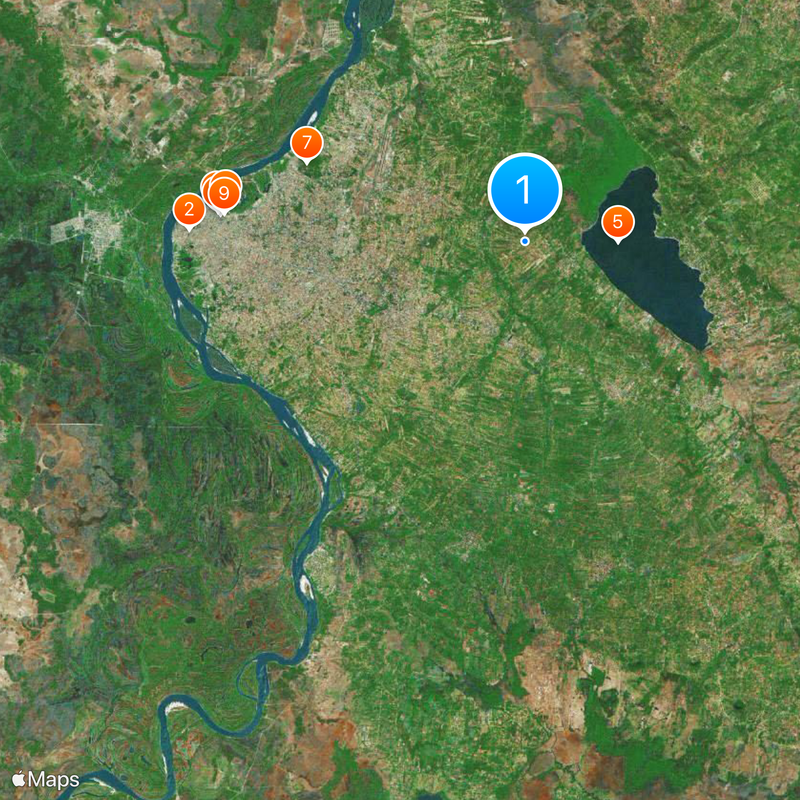
Task: Tap the orange map pin numbered 2
Action: point(187,210)
